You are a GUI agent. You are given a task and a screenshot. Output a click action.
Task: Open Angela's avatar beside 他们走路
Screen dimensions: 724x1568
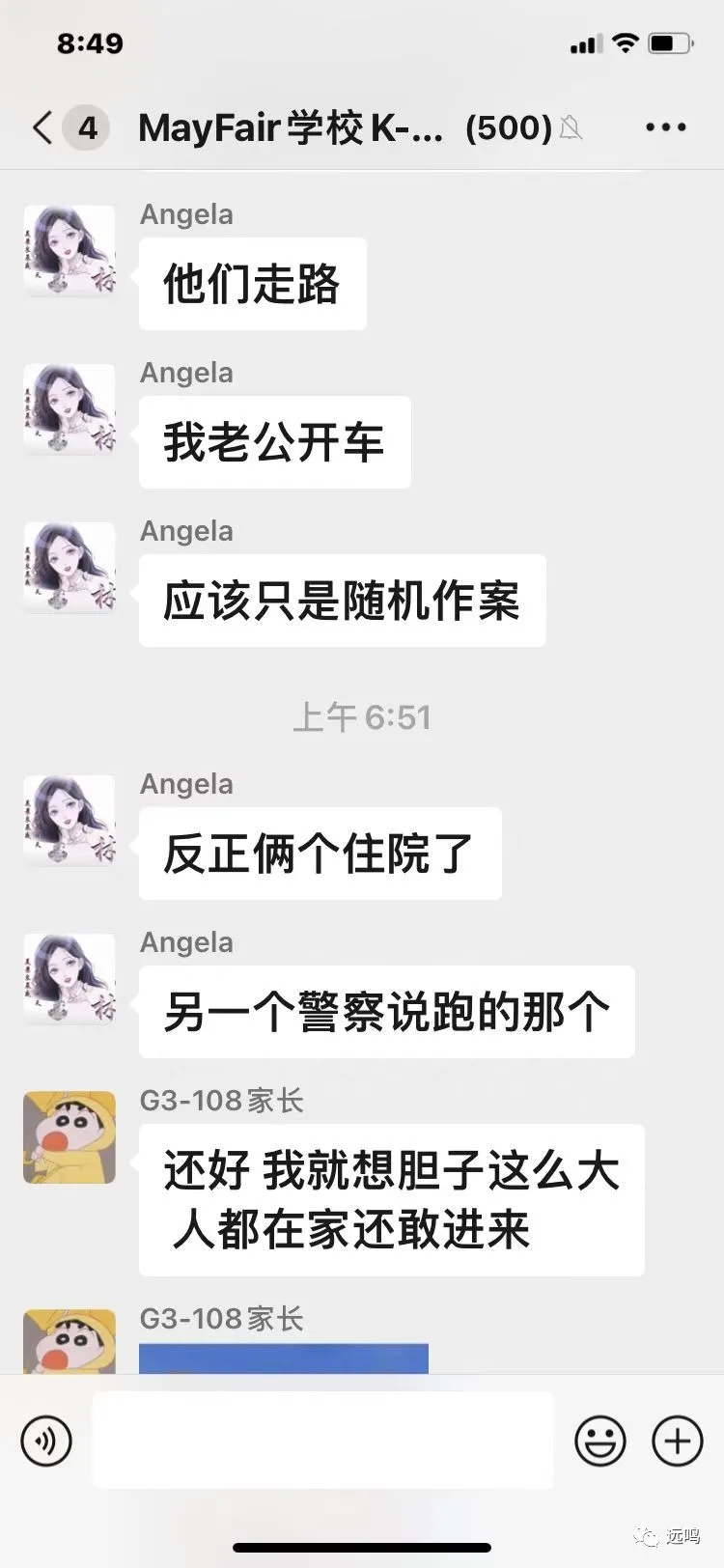(x=70, y=250)
